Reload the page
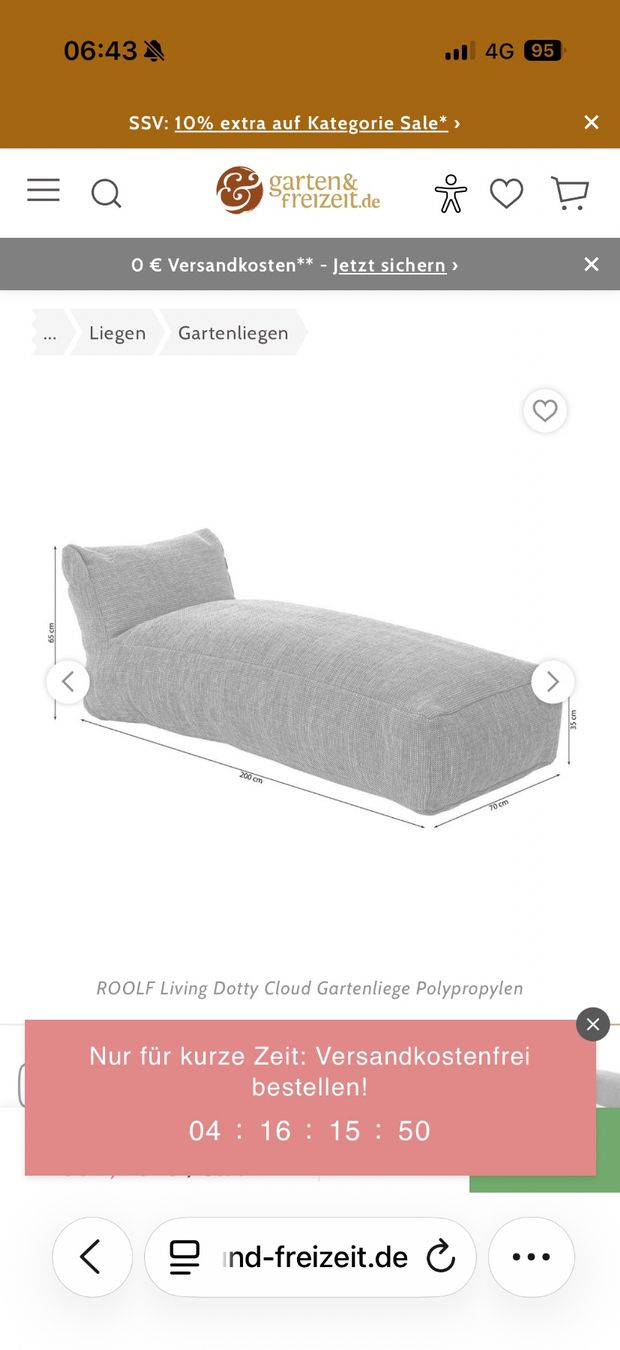This screenshot has width=620, height=1350. (x=441, y=1257)
